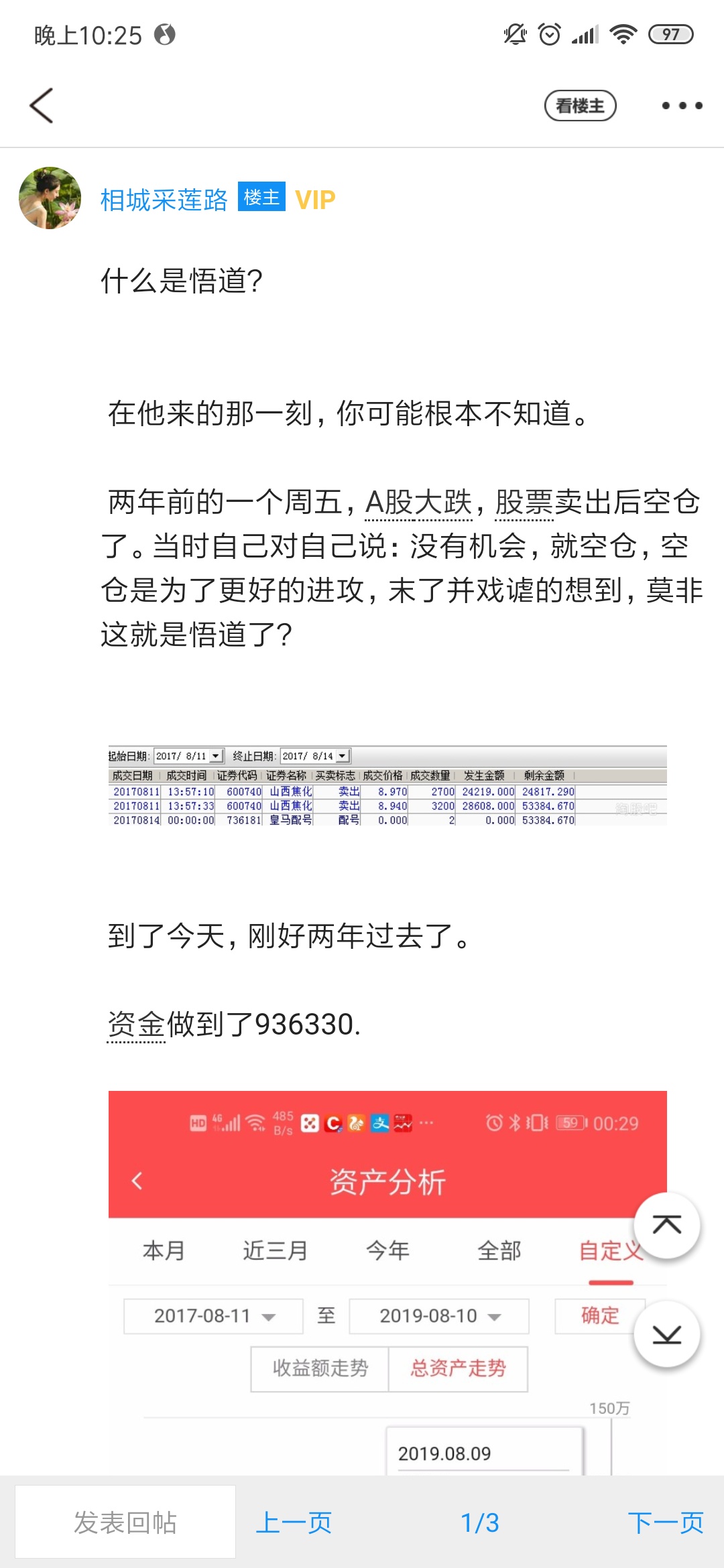This screenshot has height=1568, width=724.
Task: View the trade record table image
Action: click(387, 785)
